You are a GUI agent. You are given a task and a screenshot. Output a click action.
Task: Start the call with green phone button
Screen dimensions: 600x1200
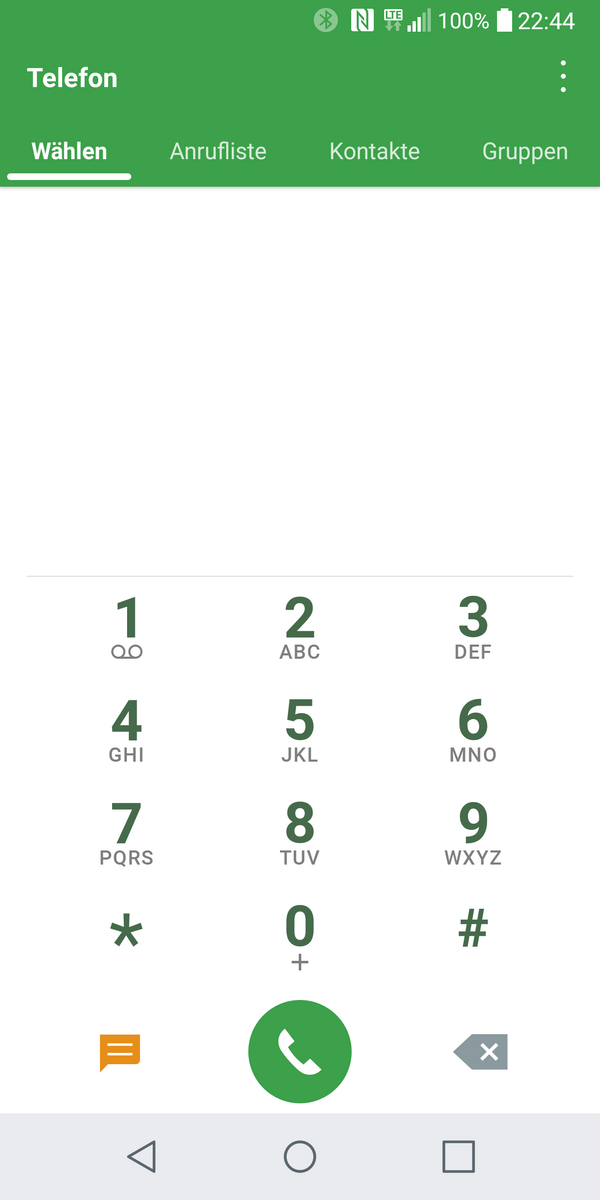[300, 1051]
